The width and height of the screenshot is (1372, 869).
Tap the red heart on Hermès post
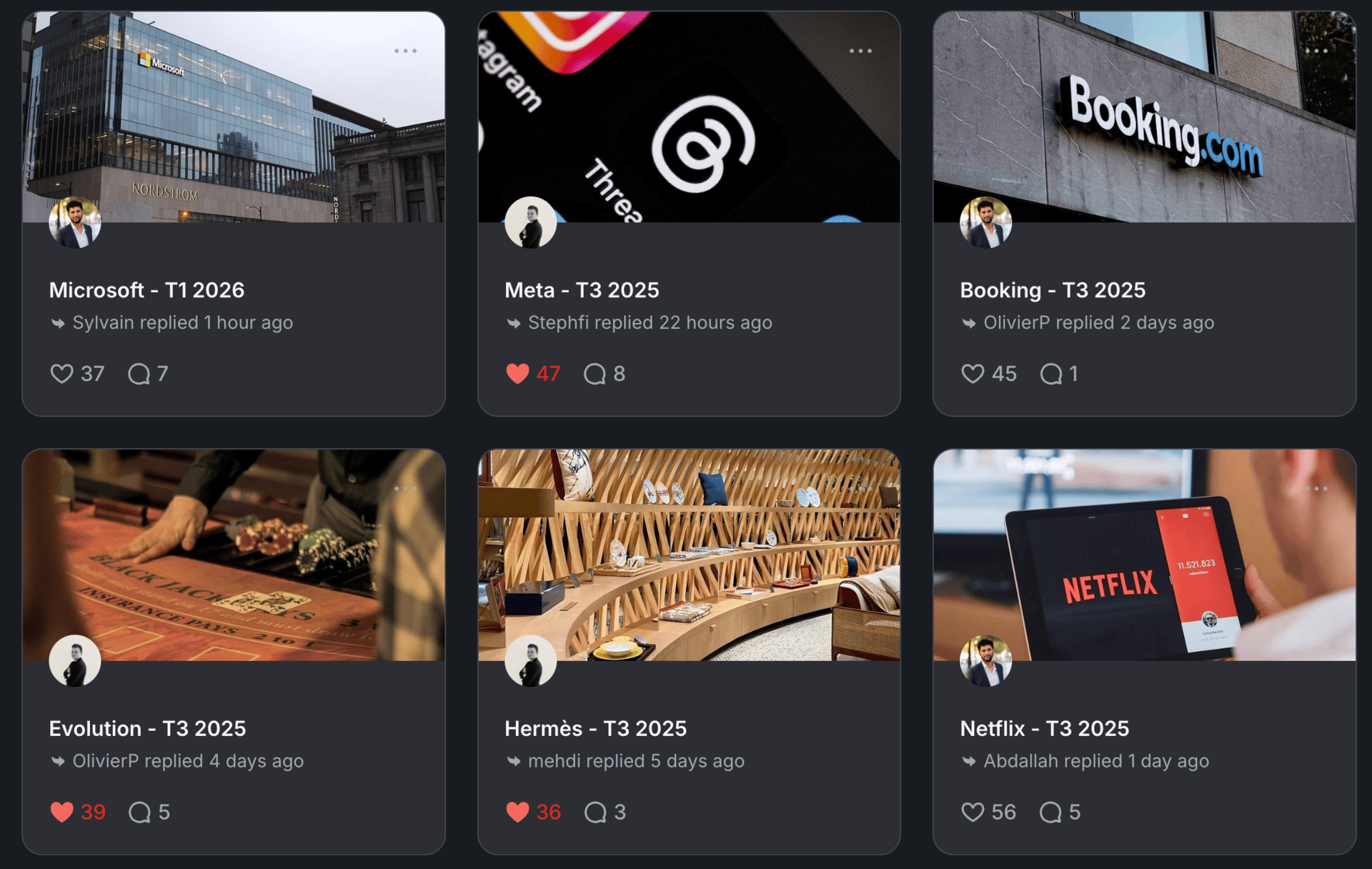click(517, 812)
